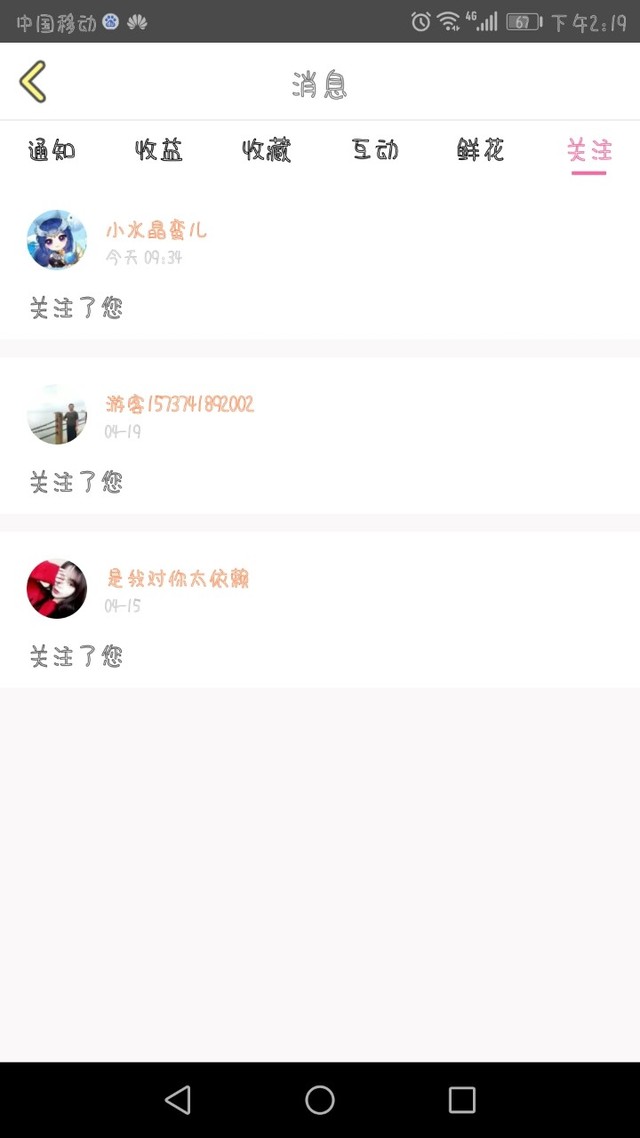The image size is (640, 1138).
Task: Select the 关注 tab
Action: tap(589, 151)
